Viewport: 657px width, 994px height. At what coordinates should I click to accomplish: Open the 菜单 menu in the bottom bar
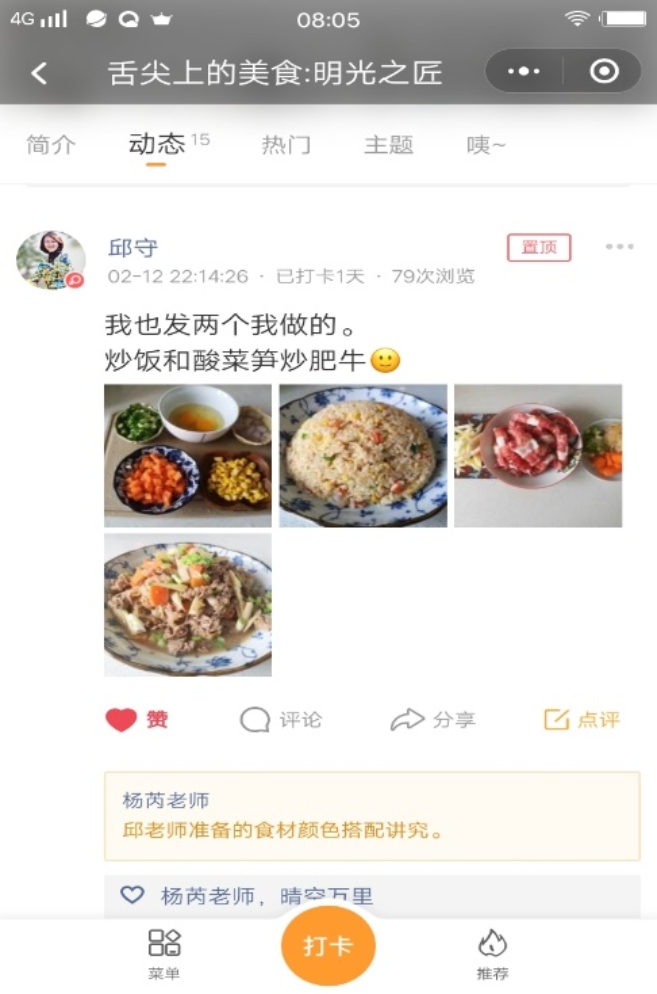164,953
